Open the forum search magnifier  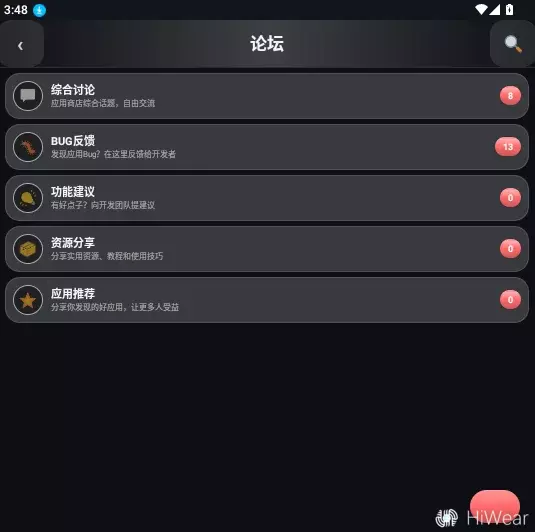(x=512, y=44)
